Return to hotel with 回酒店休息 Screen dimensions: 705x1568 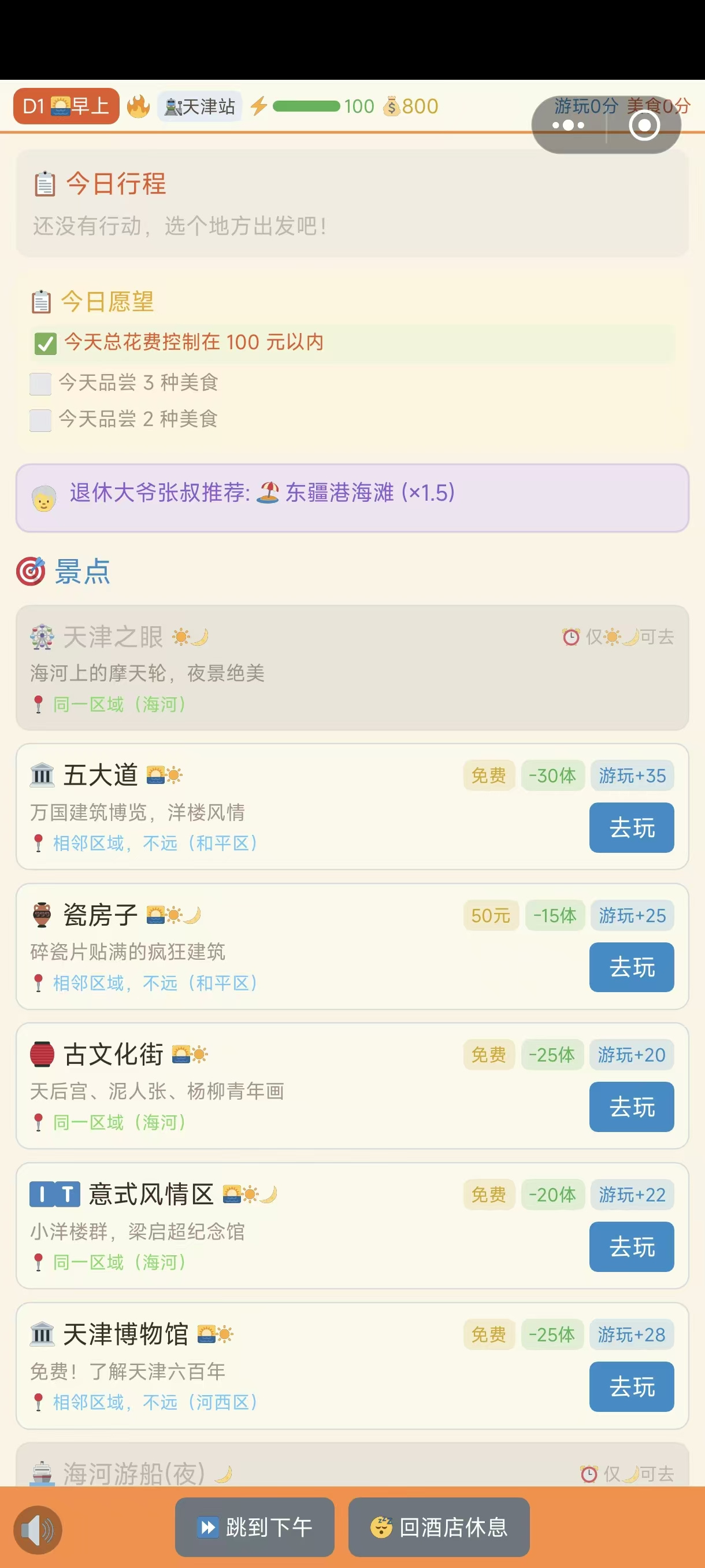tap(439, 1526)
